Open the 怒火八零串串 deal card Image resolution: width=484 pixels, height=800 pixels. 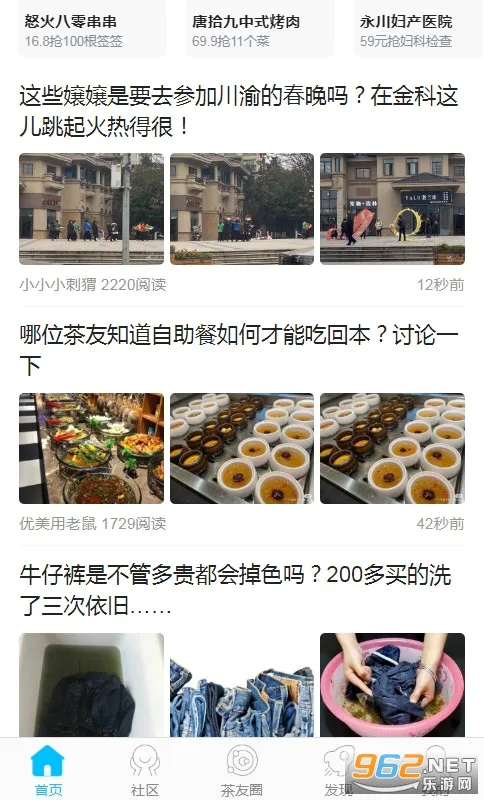pyautogui.click(x=92, y=29)
